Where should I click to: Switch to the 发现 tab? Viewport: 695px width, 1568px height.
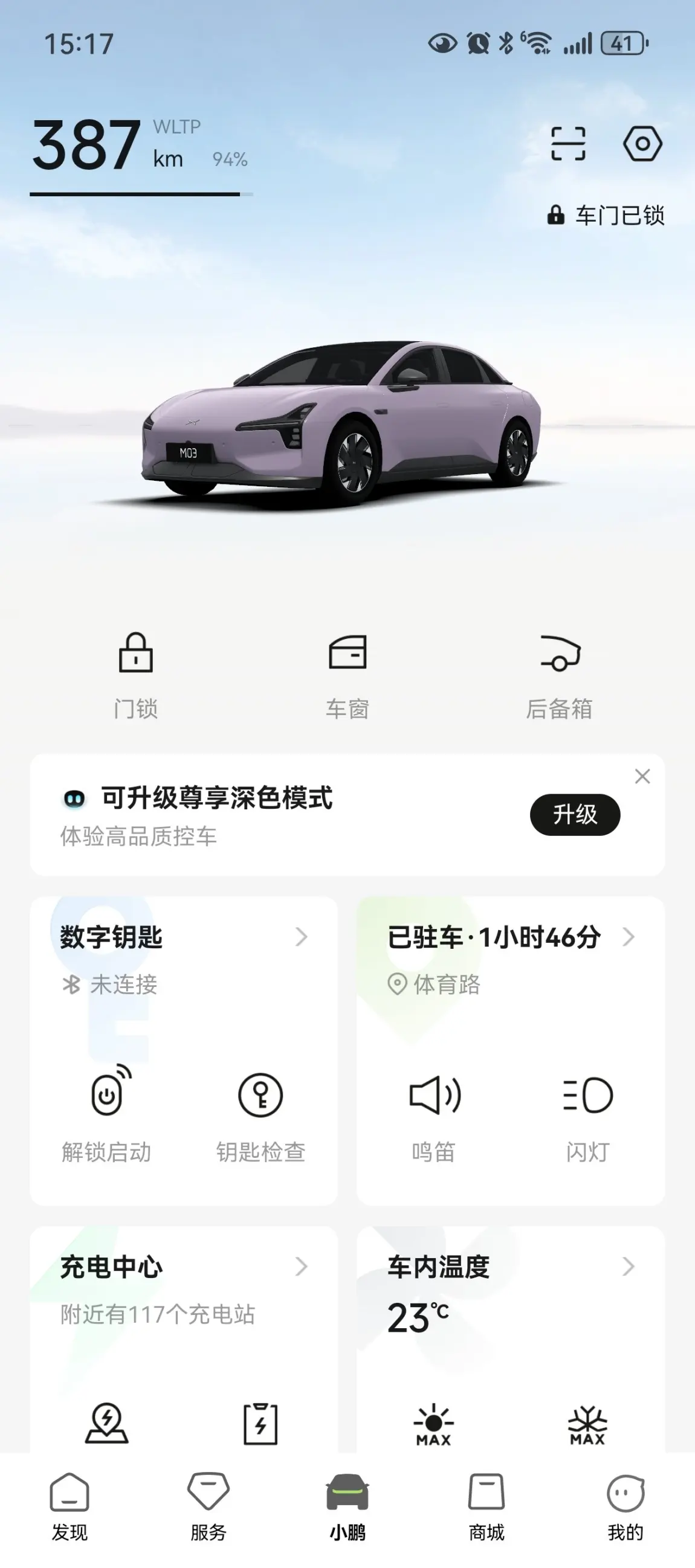(69, 1506)
